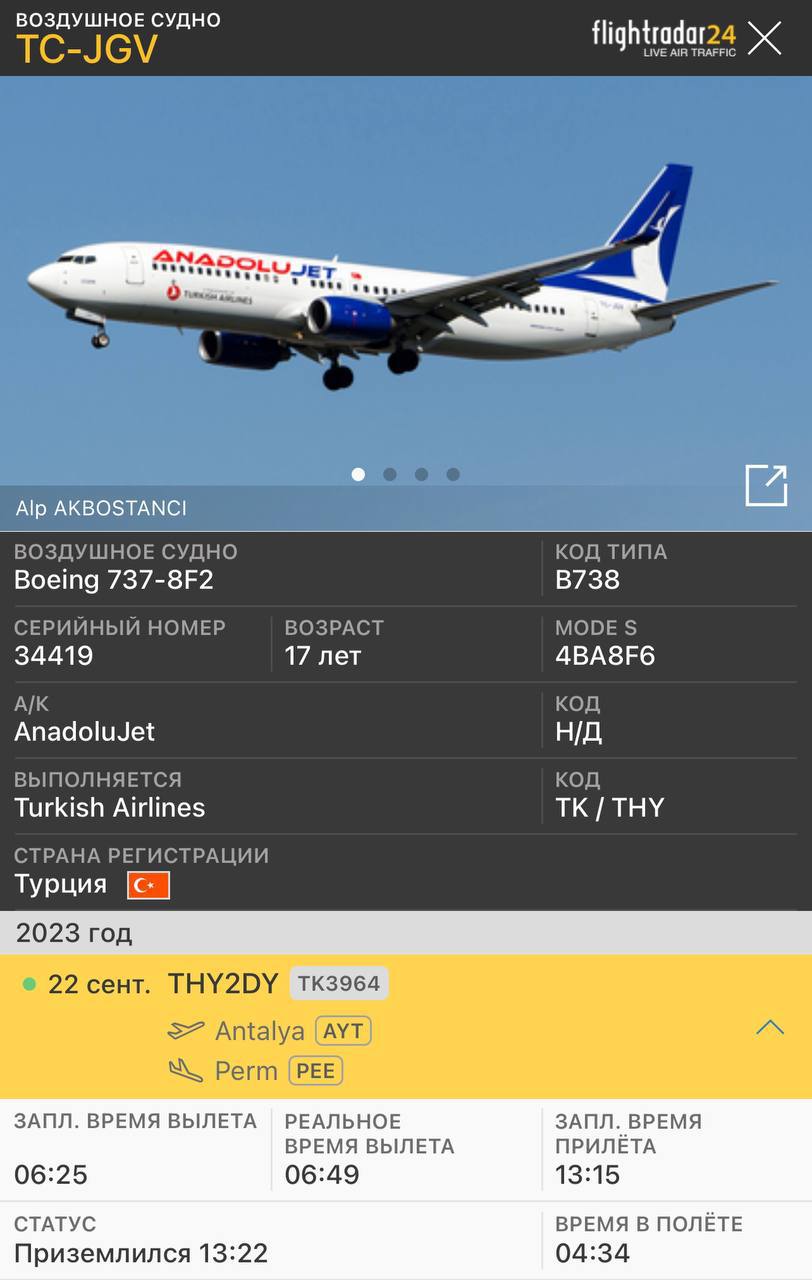Select the PEE Perm airport code
This screenshot has width=812, height=1280.
pos(316,1071)
